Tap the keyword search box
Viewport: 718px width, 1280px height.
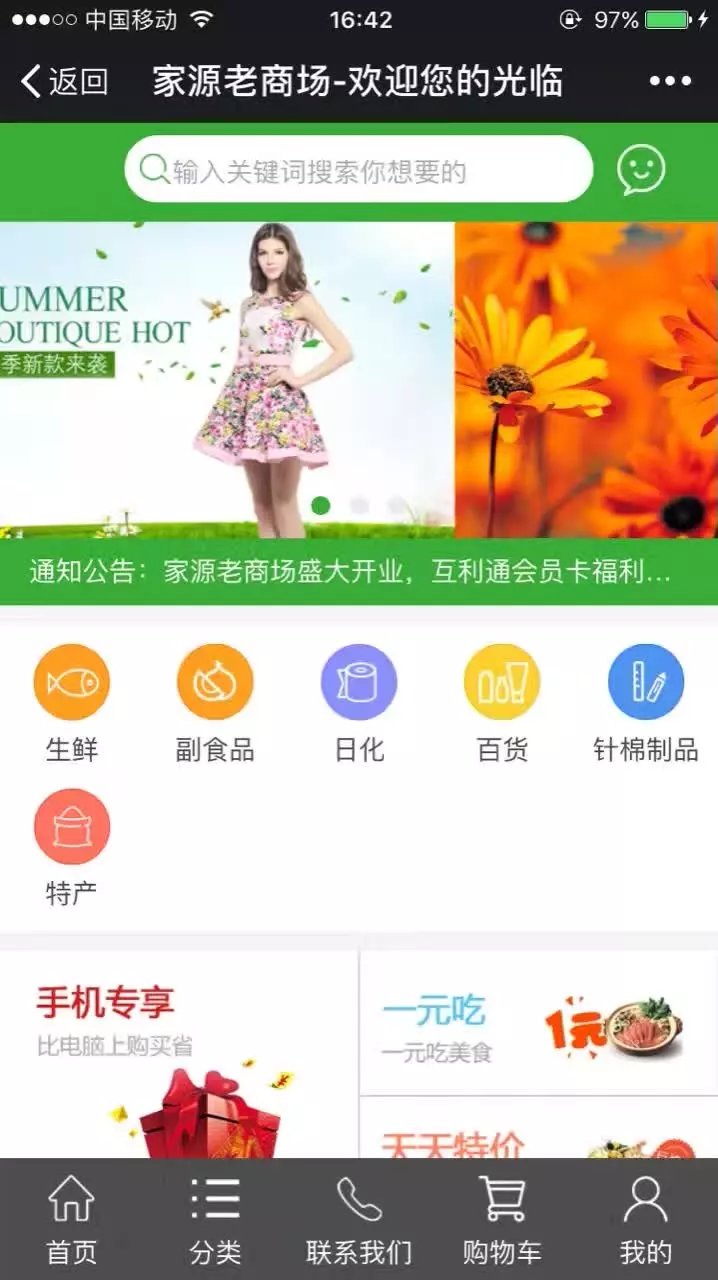coord(358,170)
